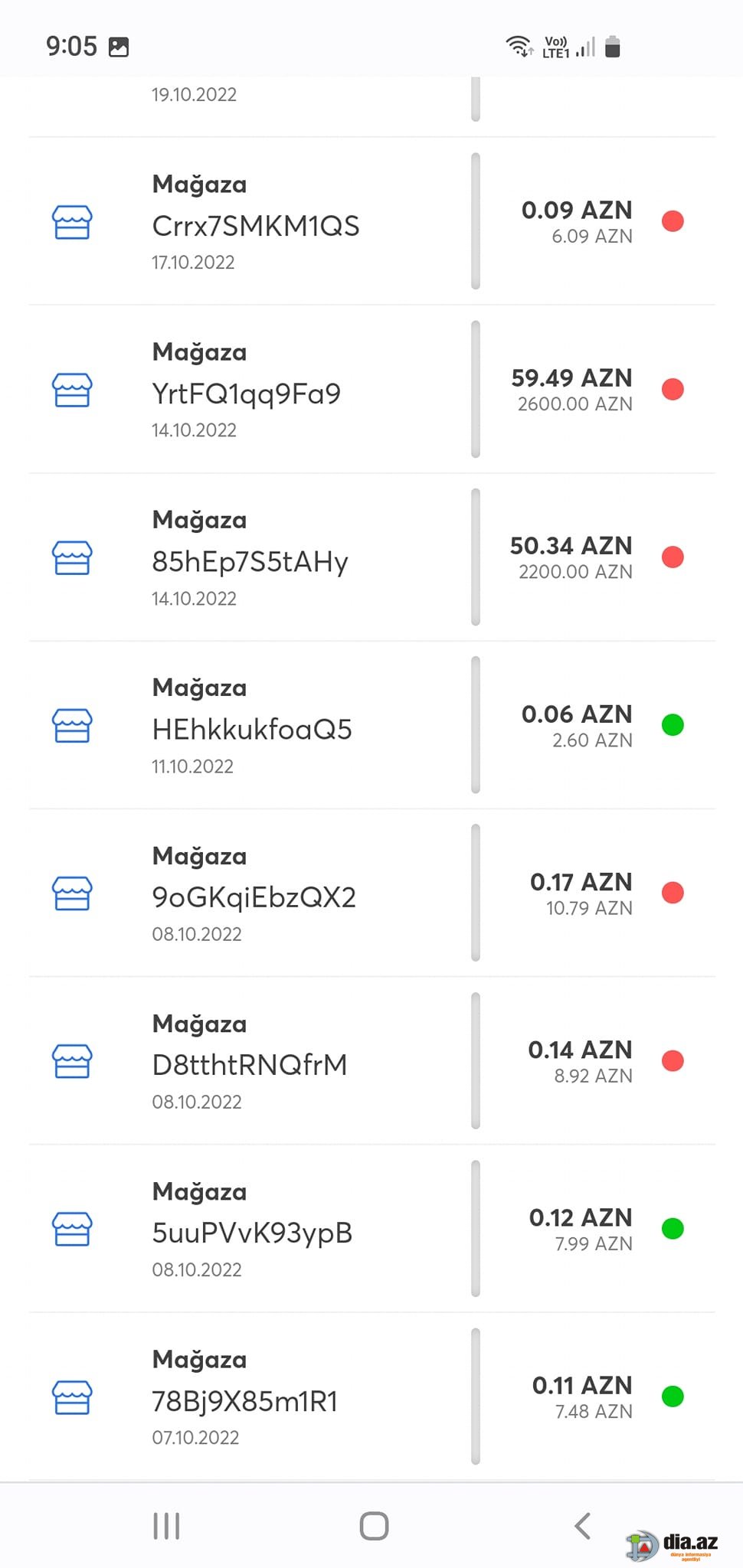Open recent apps from the navigation bar
743x1568 pixels.
166,1525
